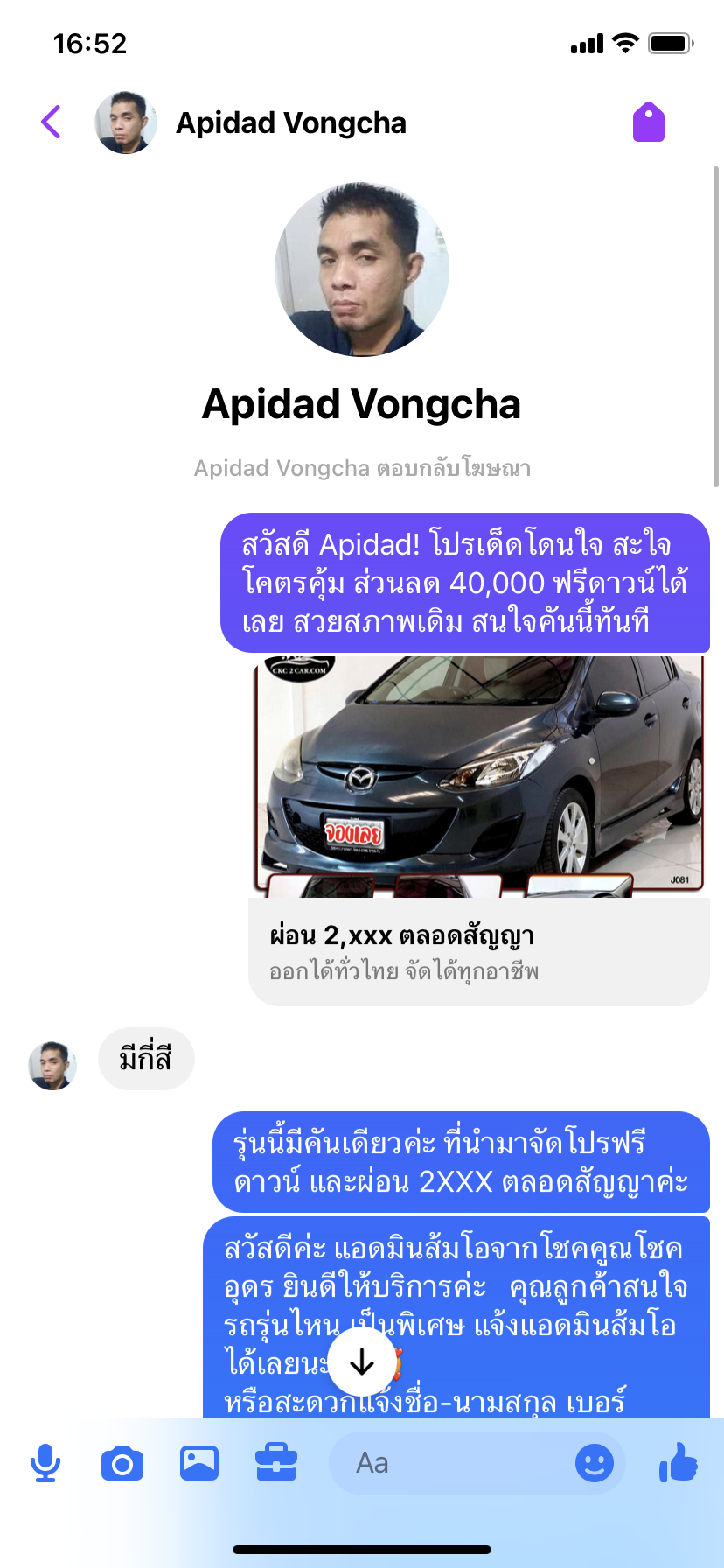Send a thumbs-up like

[x=679, y=1461]
